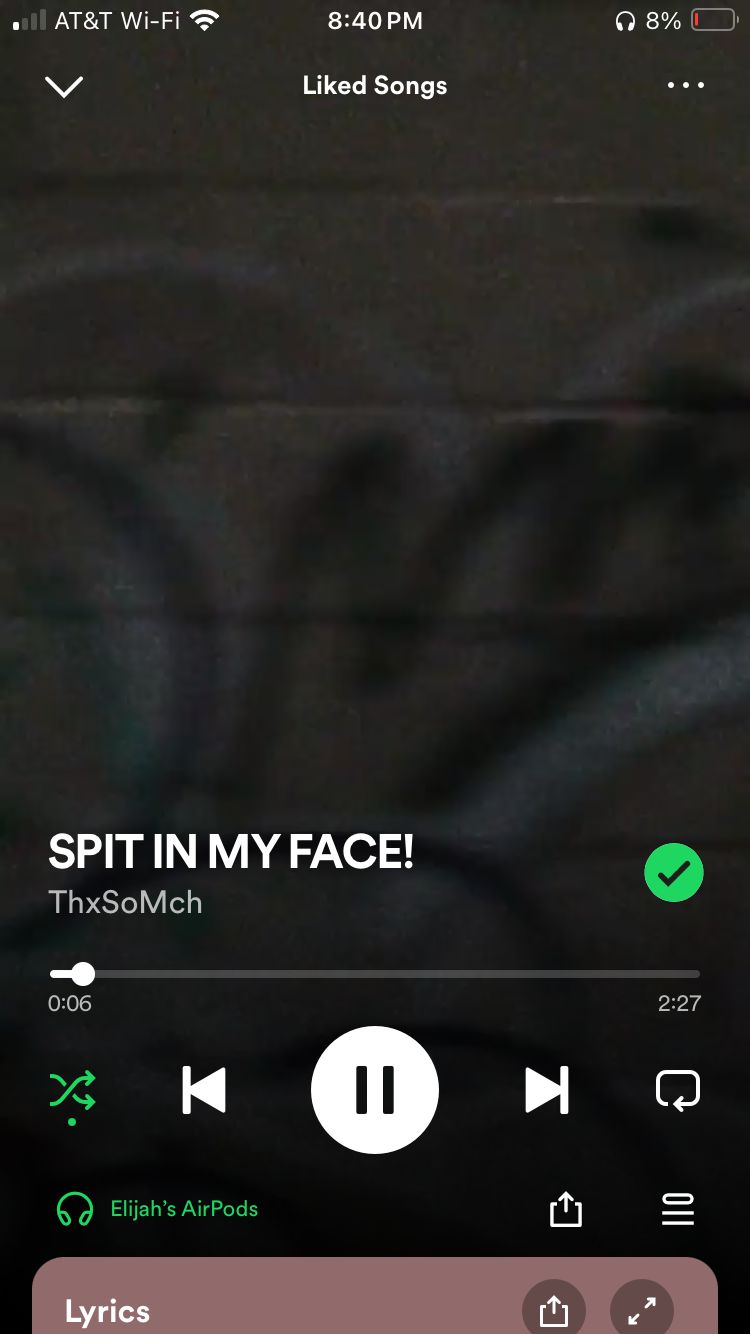The image size is (750, 1334).
Task: Remove song from Liked Songs checkmark
Action: pyautogui.click(x=674, y=873)
